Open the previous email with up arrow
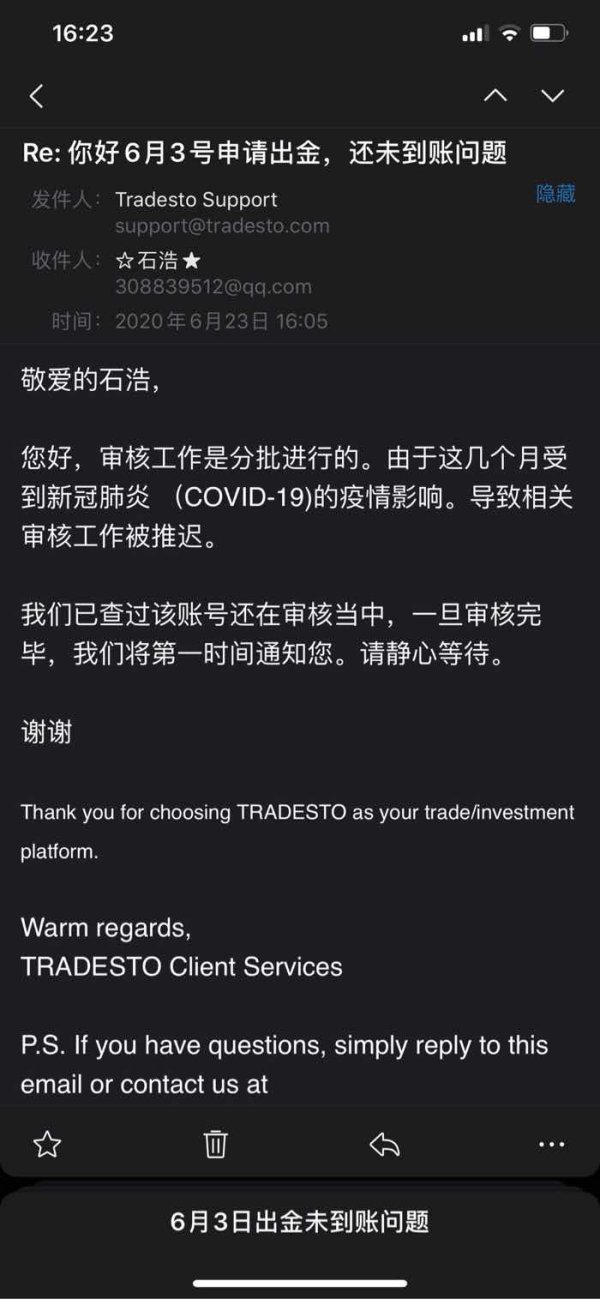The width and height of the screenshot is (600, 1299). coord(495,96)
